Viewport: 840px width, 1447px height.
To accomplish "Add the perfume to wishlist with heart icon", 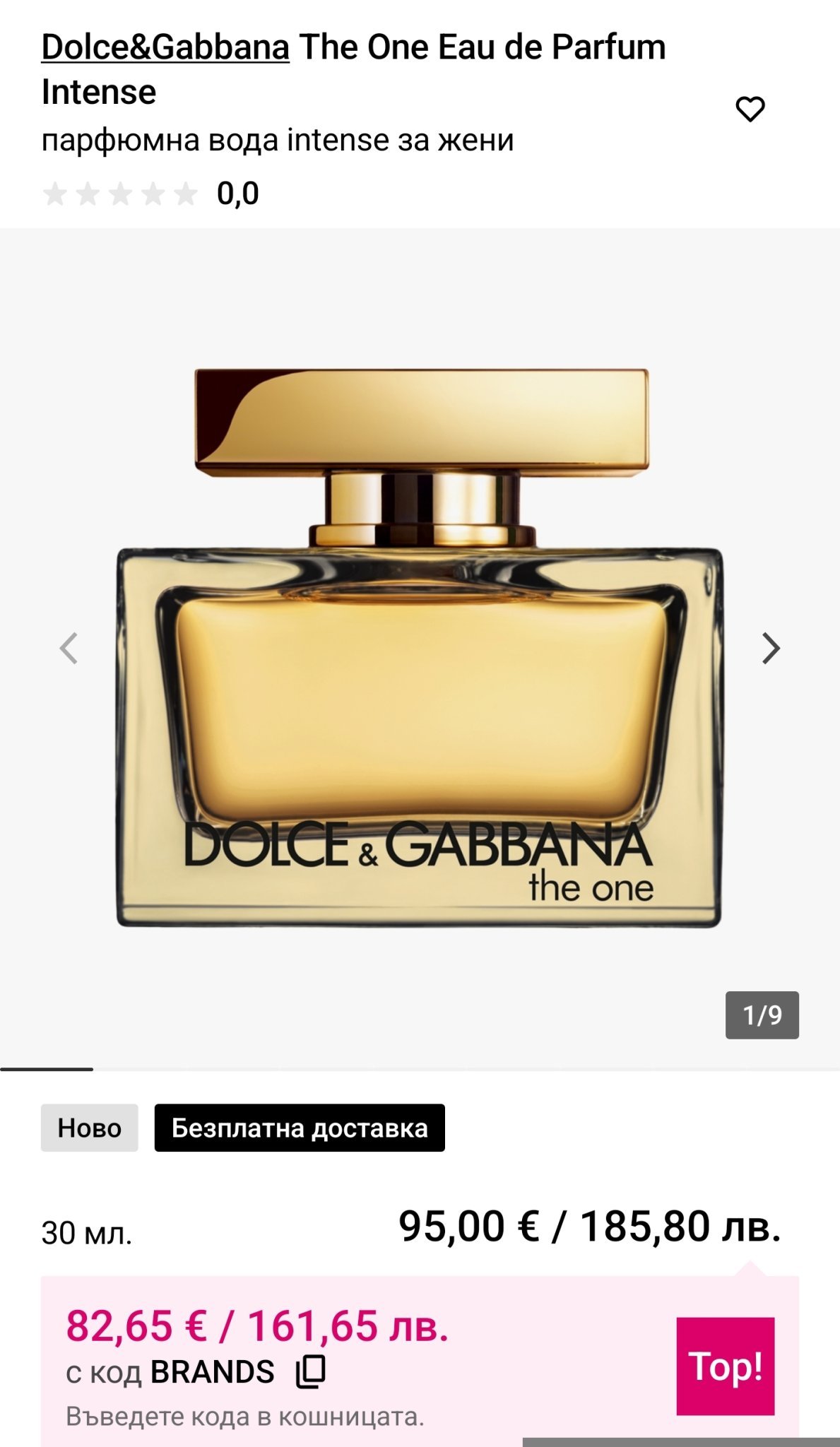I will click(x=750, y=110).
